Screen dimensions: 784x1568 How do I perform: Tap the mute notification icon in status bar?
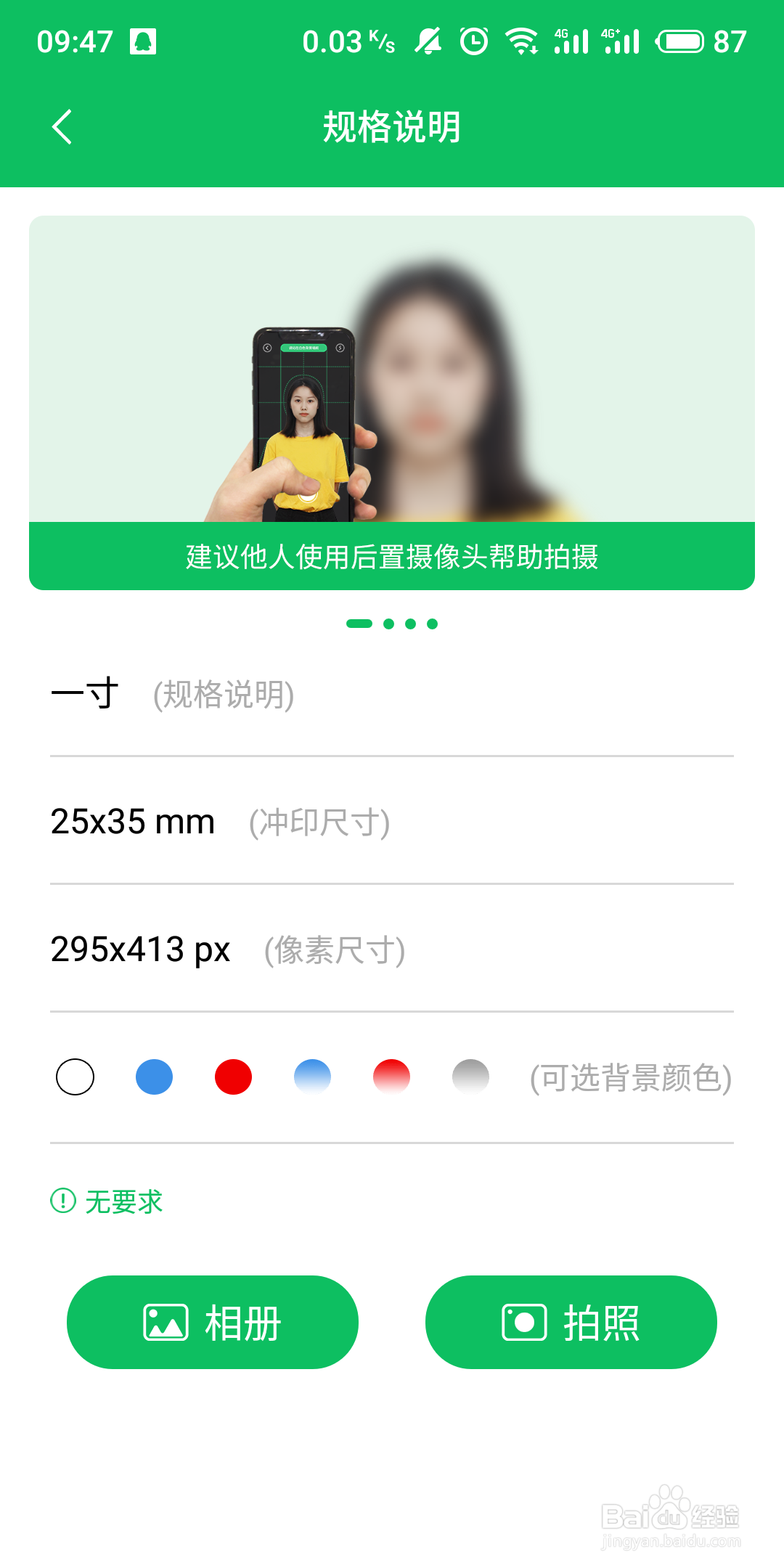[428, 41]
